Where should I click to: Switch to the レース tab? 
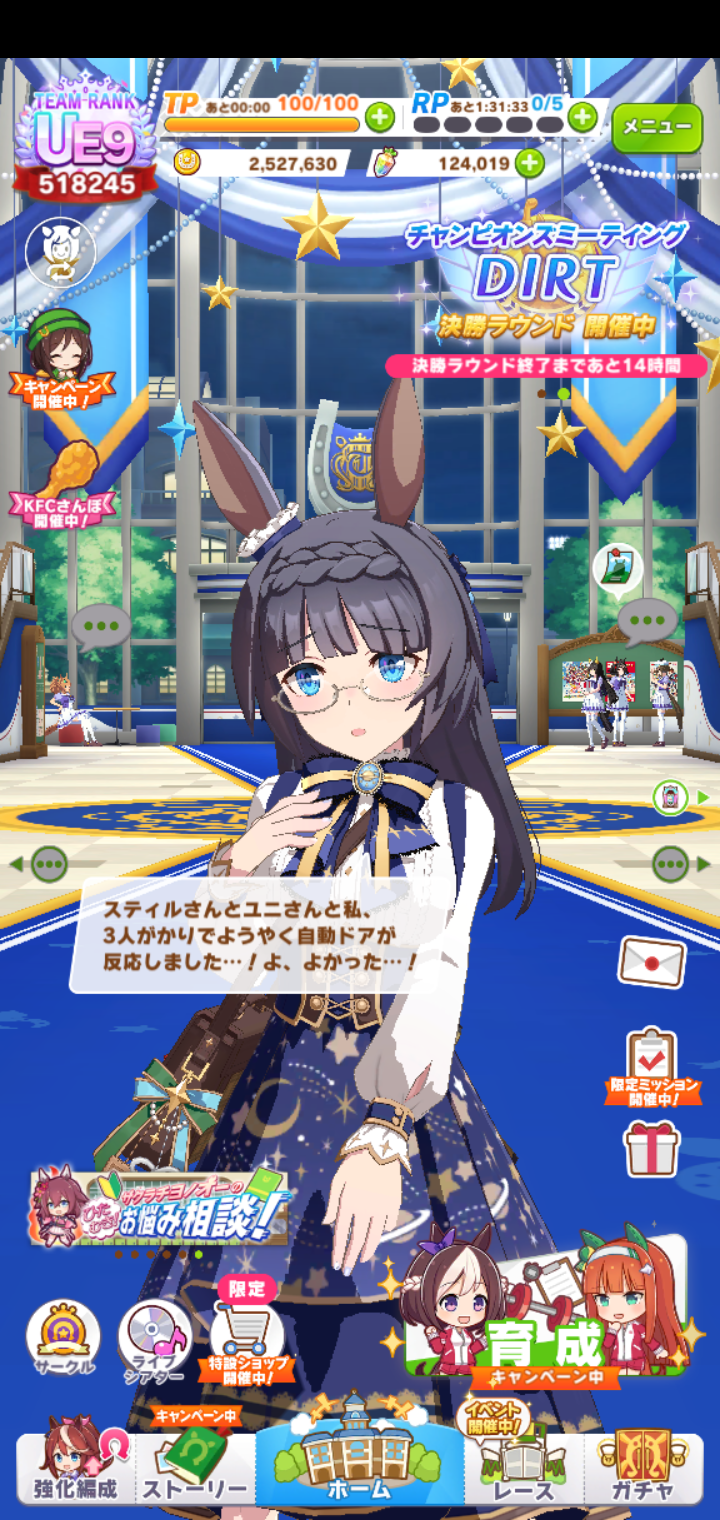coord(523,1468)
